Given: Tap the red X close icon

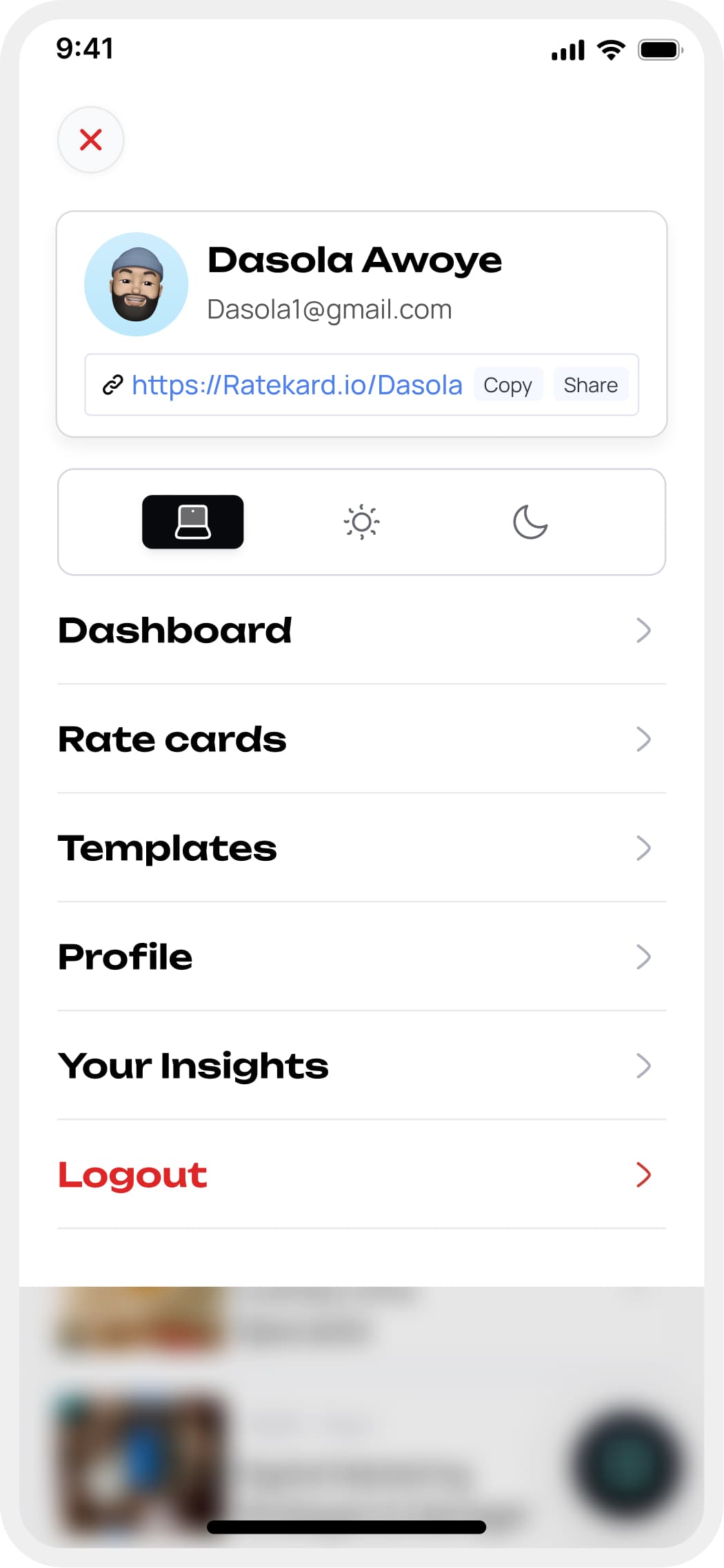Looking at the screenshot, I should coord(90,140).
